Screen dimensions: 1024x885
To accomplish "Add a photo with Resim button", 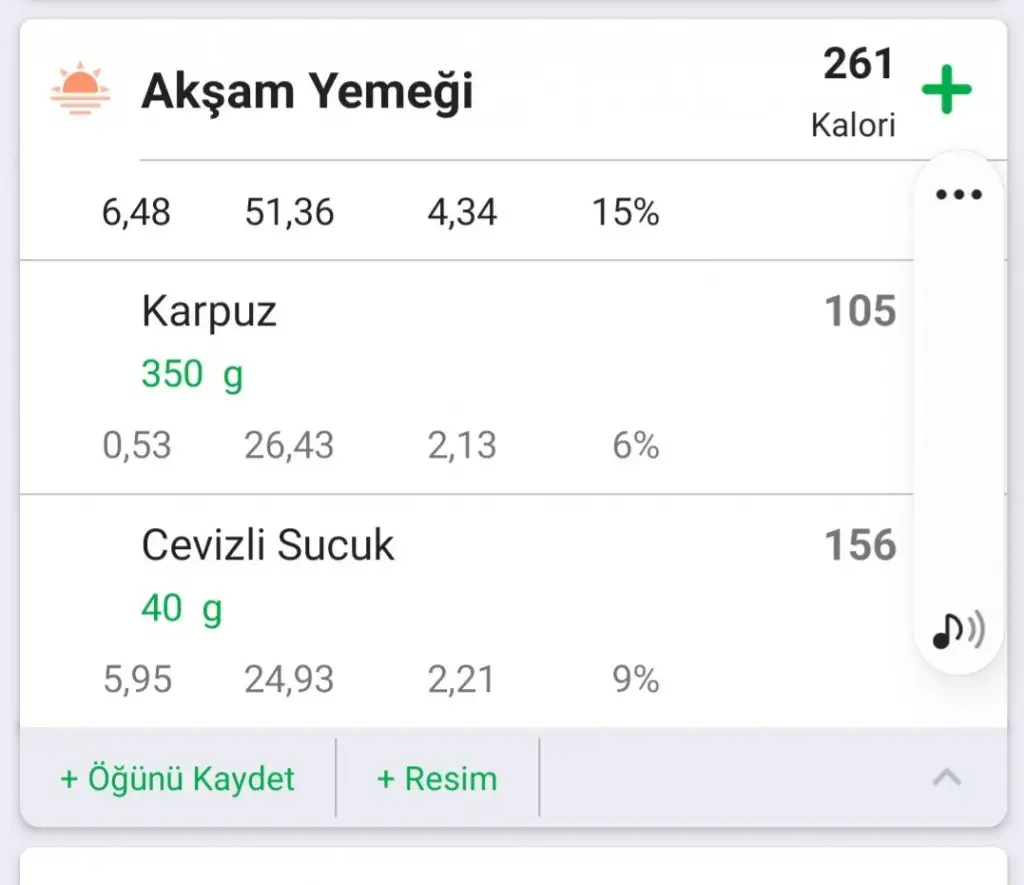I will (x=437, y=779).
